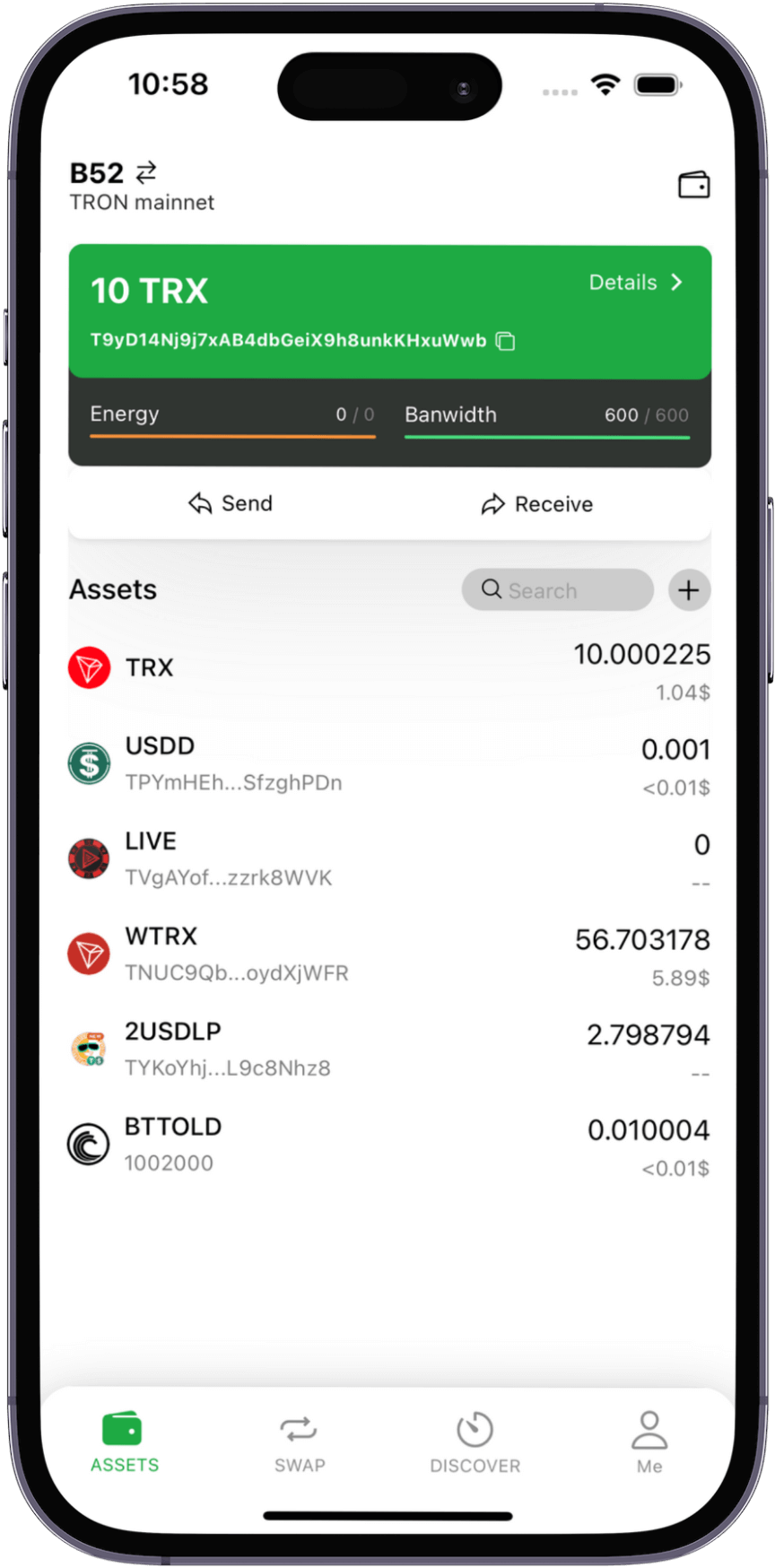Open the wallet manager icon top right
775x1568 pixels.
tap(694, 185)
